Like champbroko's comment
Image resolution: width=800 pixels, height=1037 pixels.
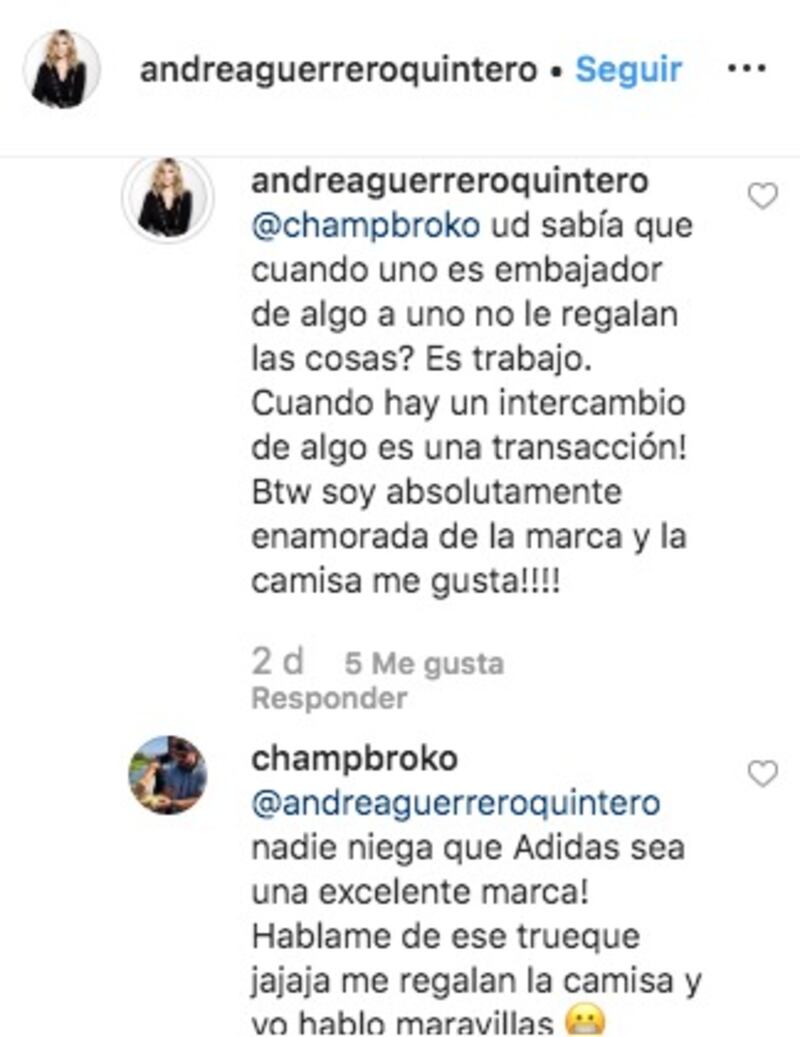[763, 773]
